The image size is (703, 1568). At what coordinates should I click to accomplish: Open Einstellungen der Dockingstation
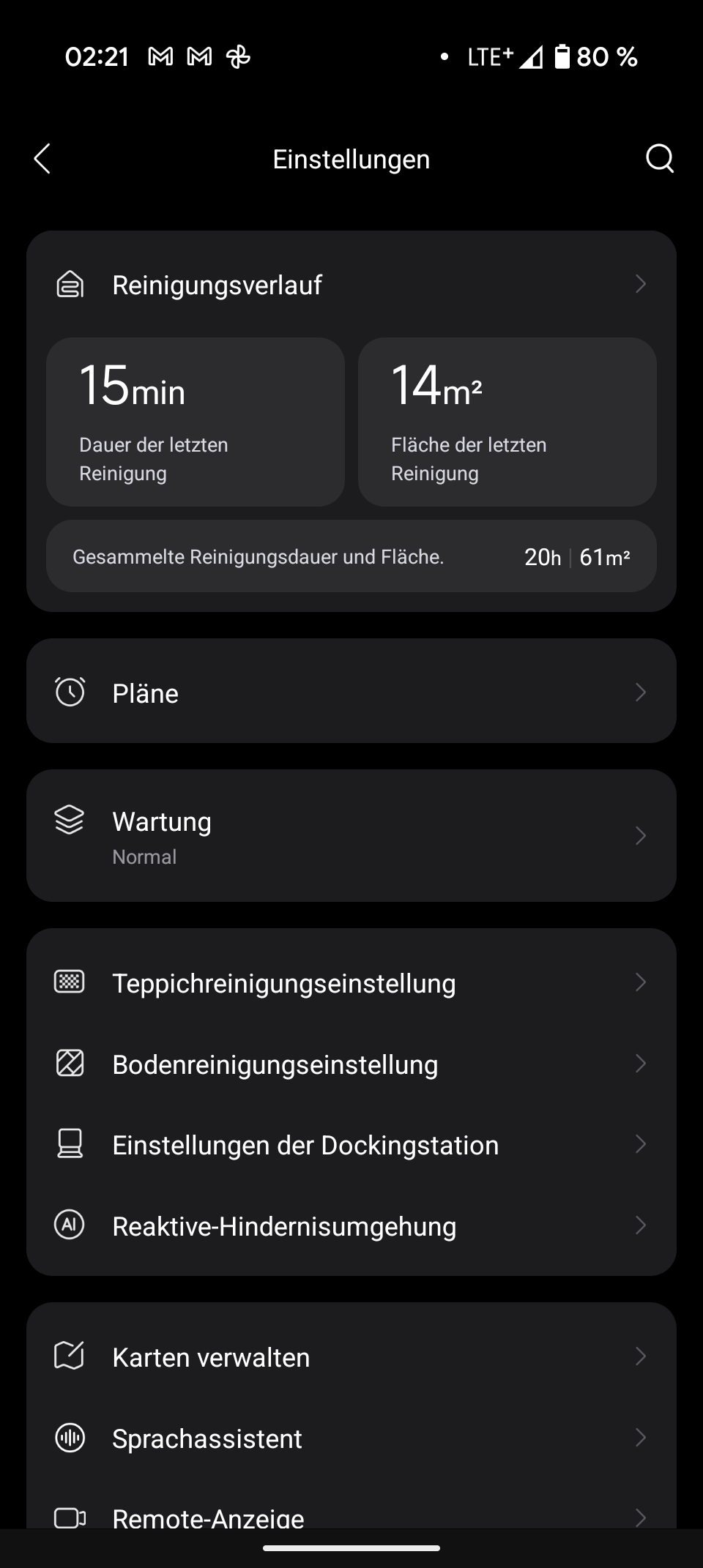(x=351, y=1144)
